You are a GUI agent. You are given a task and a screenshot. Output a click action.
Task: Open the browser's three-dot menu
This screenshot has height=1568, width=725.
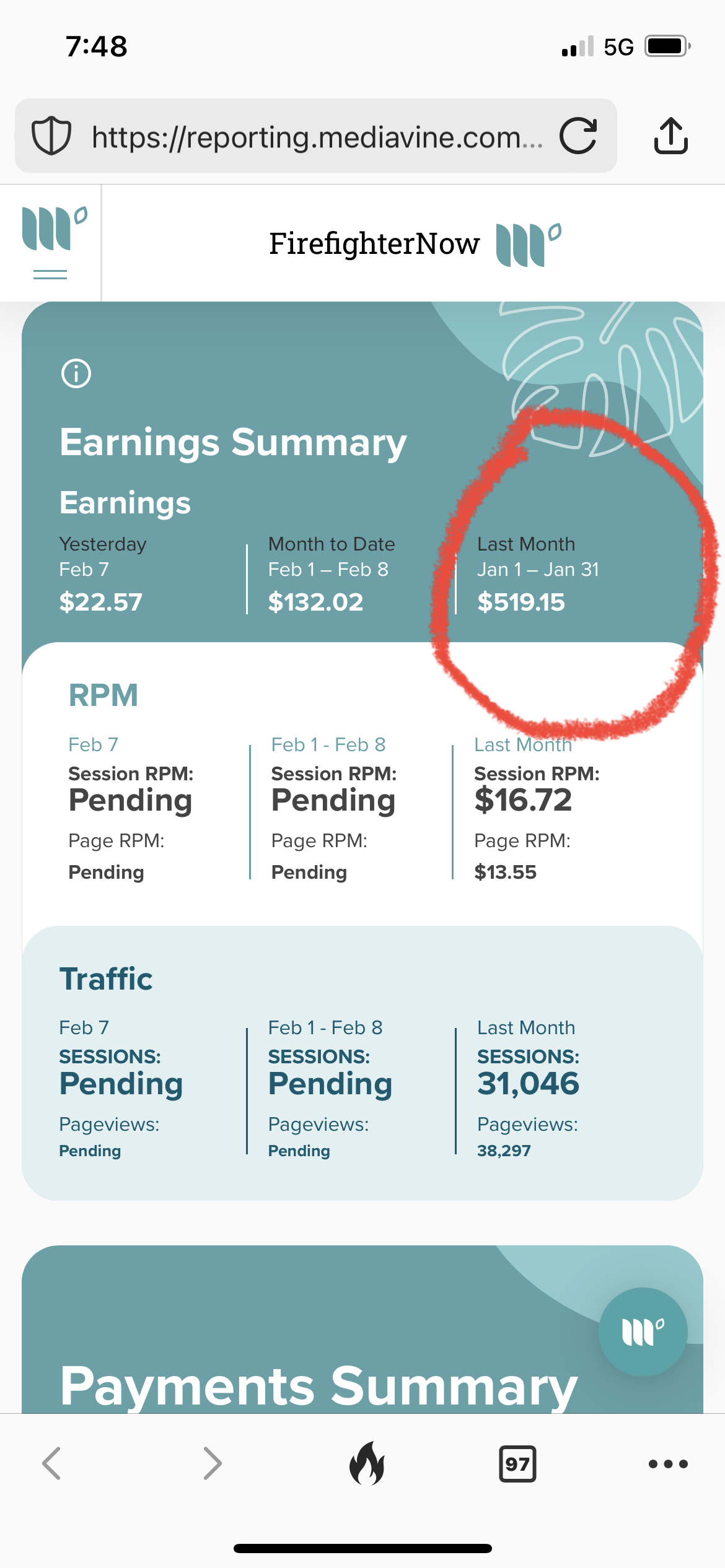[x=668, y=1464]
